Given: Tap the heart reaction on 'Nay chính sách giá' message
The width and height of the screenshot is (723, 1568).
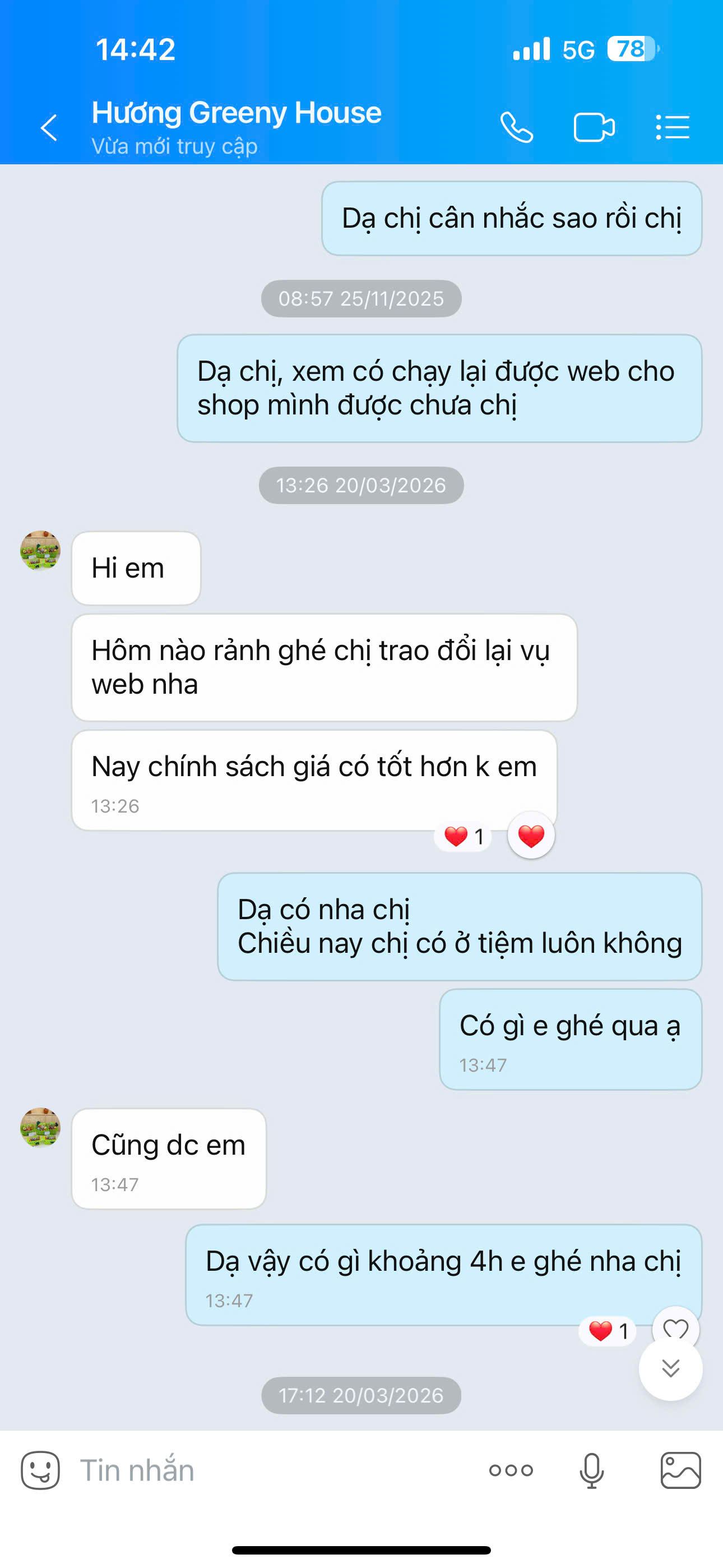Looking at the screenshot, I should (531, 836).
